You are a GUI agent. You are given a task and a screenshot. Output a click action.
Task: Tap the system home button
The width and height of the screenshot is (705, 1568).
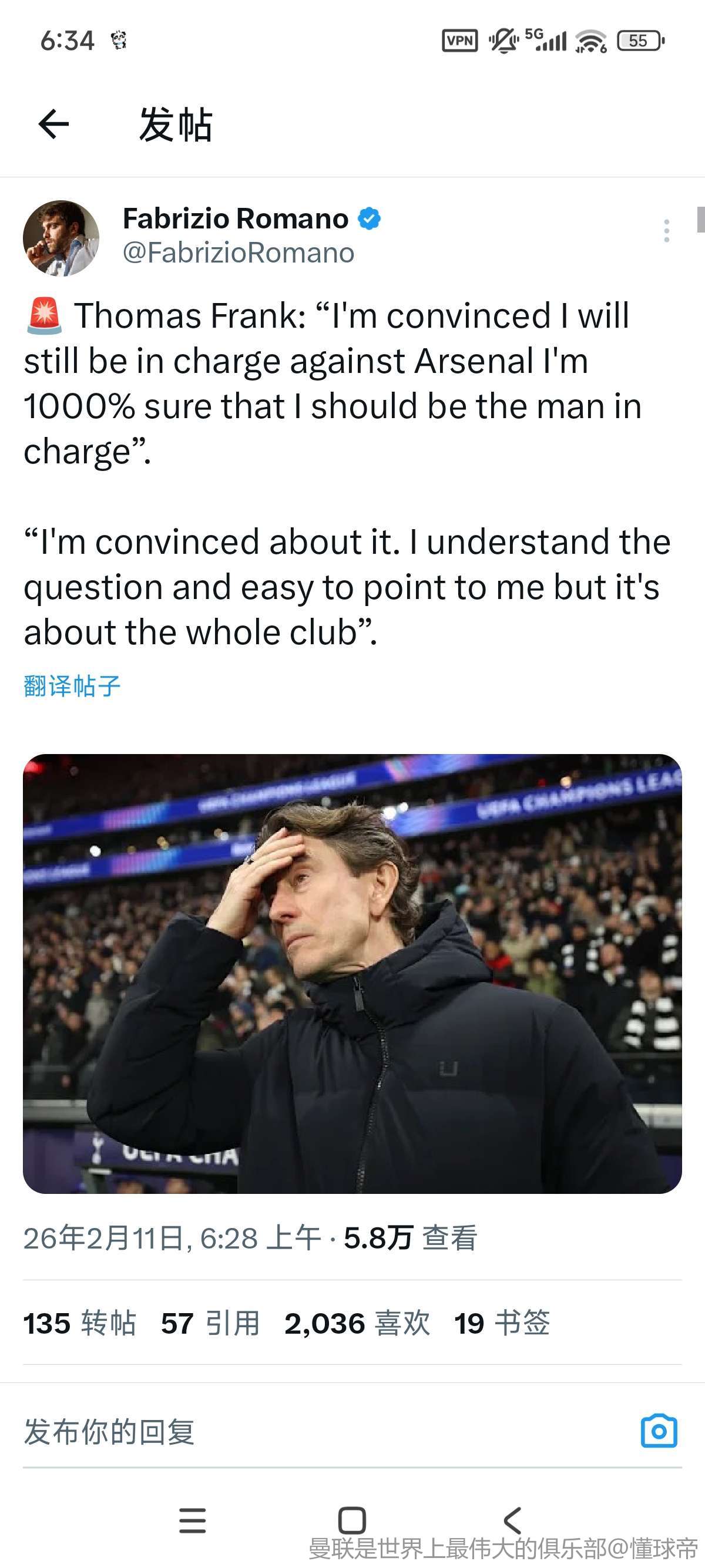352,1520
